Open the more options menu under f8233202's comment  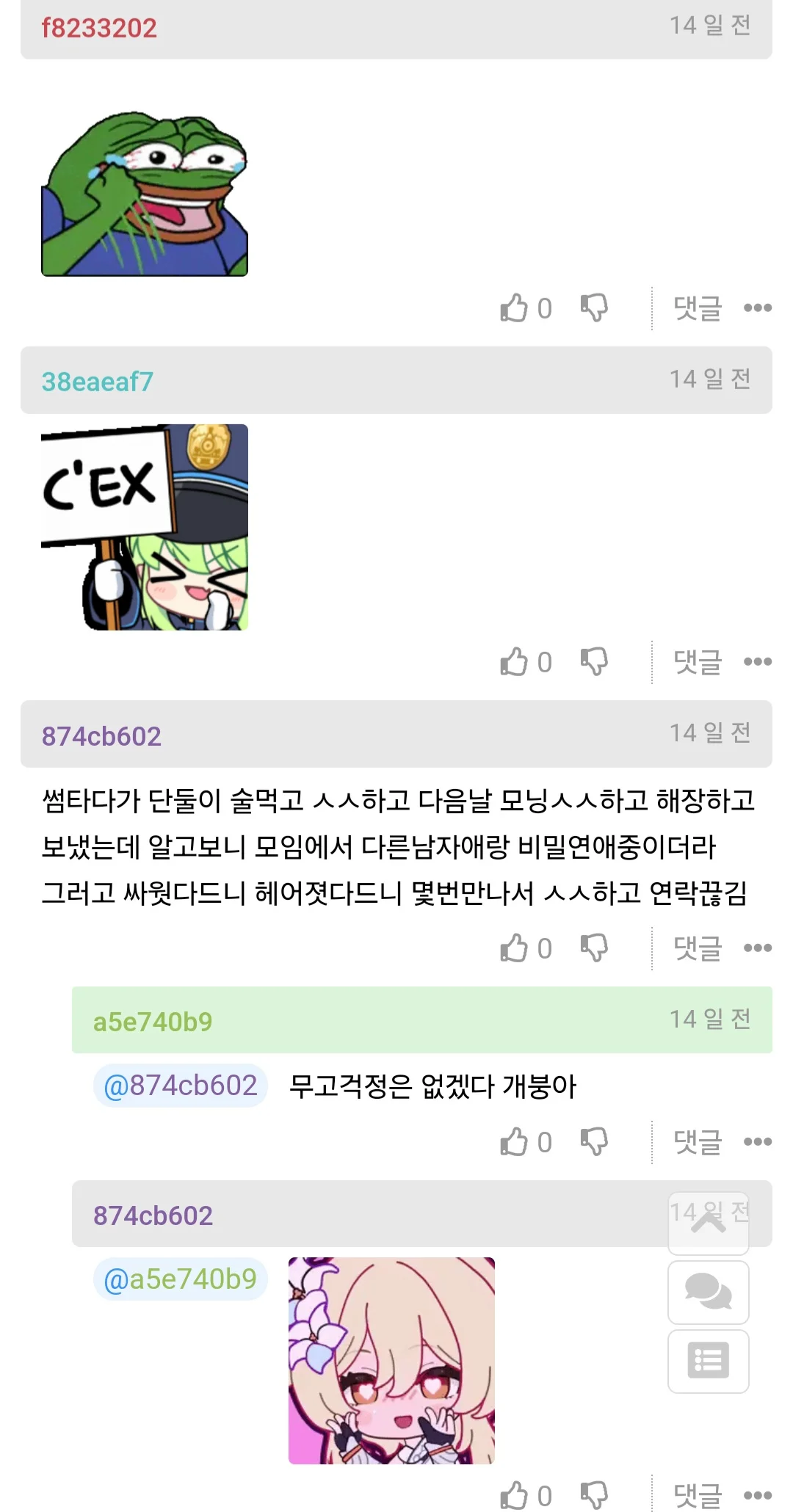click(x=758, y=308)
